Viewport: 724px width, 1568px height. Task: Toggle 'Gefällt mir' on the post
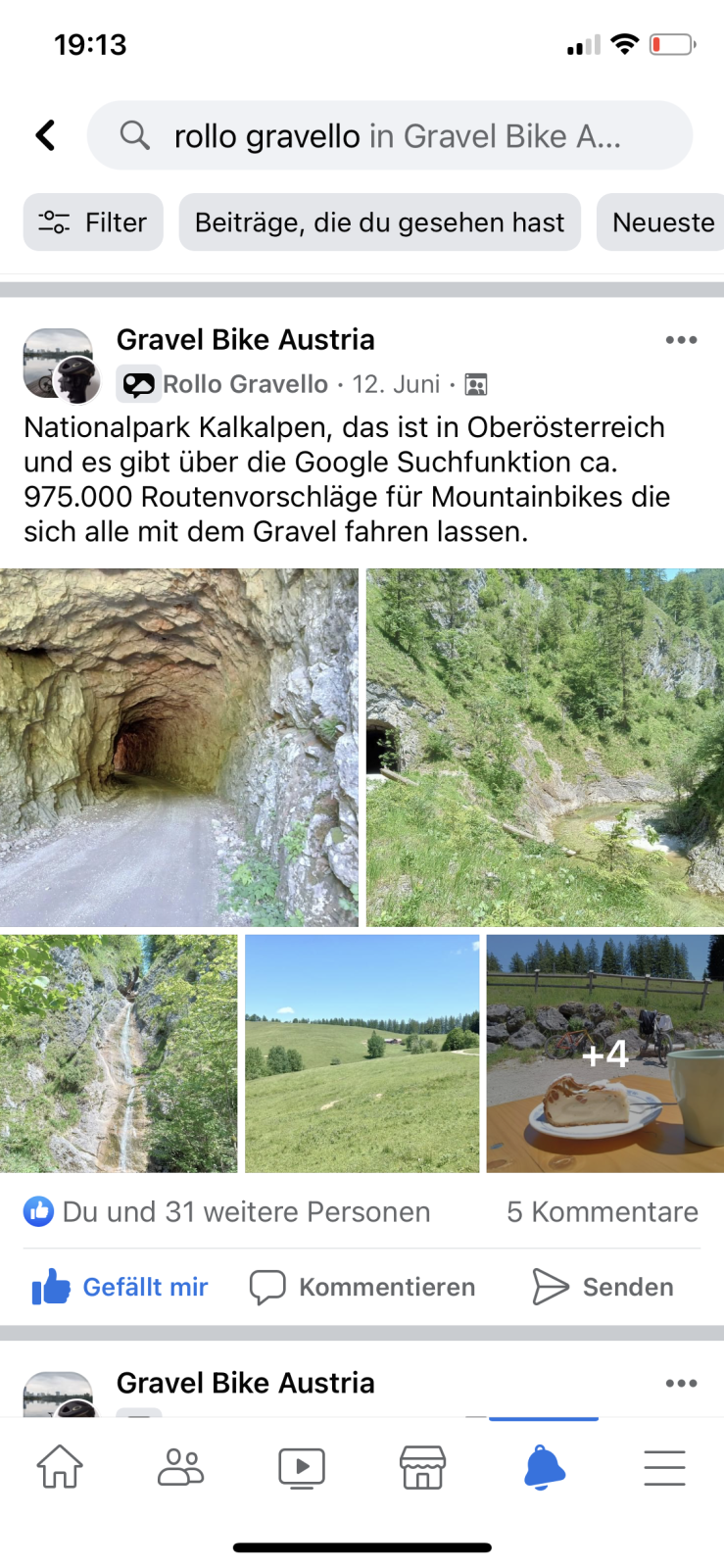click(121, 1287)
